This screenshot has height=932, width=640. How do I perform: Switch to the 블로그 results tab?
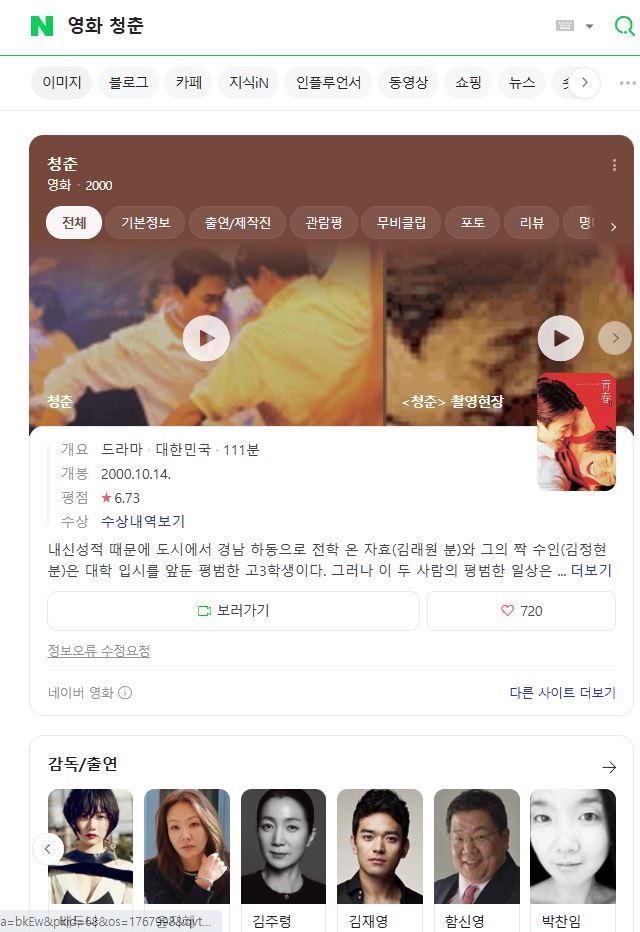[x=129, y=82]
